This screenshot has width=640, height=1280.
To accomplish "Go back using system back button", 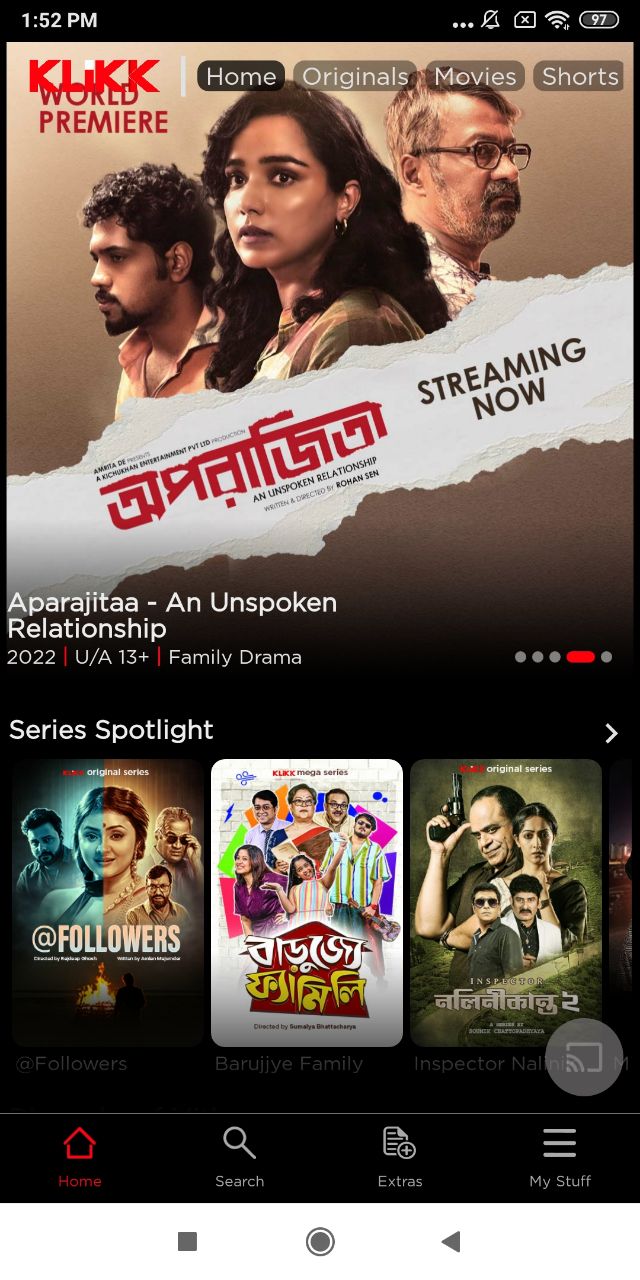I will 451,1241.
